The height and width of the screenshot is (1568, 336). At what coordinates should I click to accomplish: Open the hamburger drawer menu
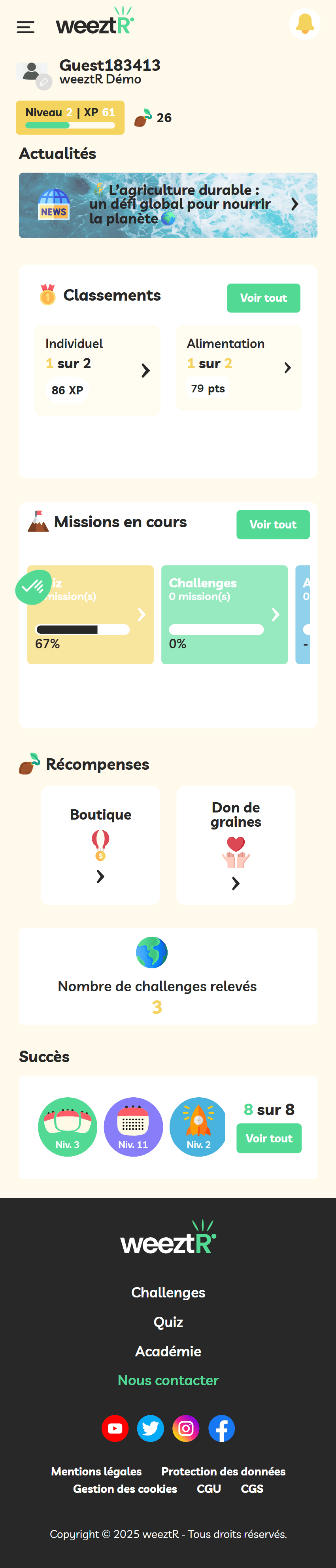pyautogui.click(x=26, y=27)
